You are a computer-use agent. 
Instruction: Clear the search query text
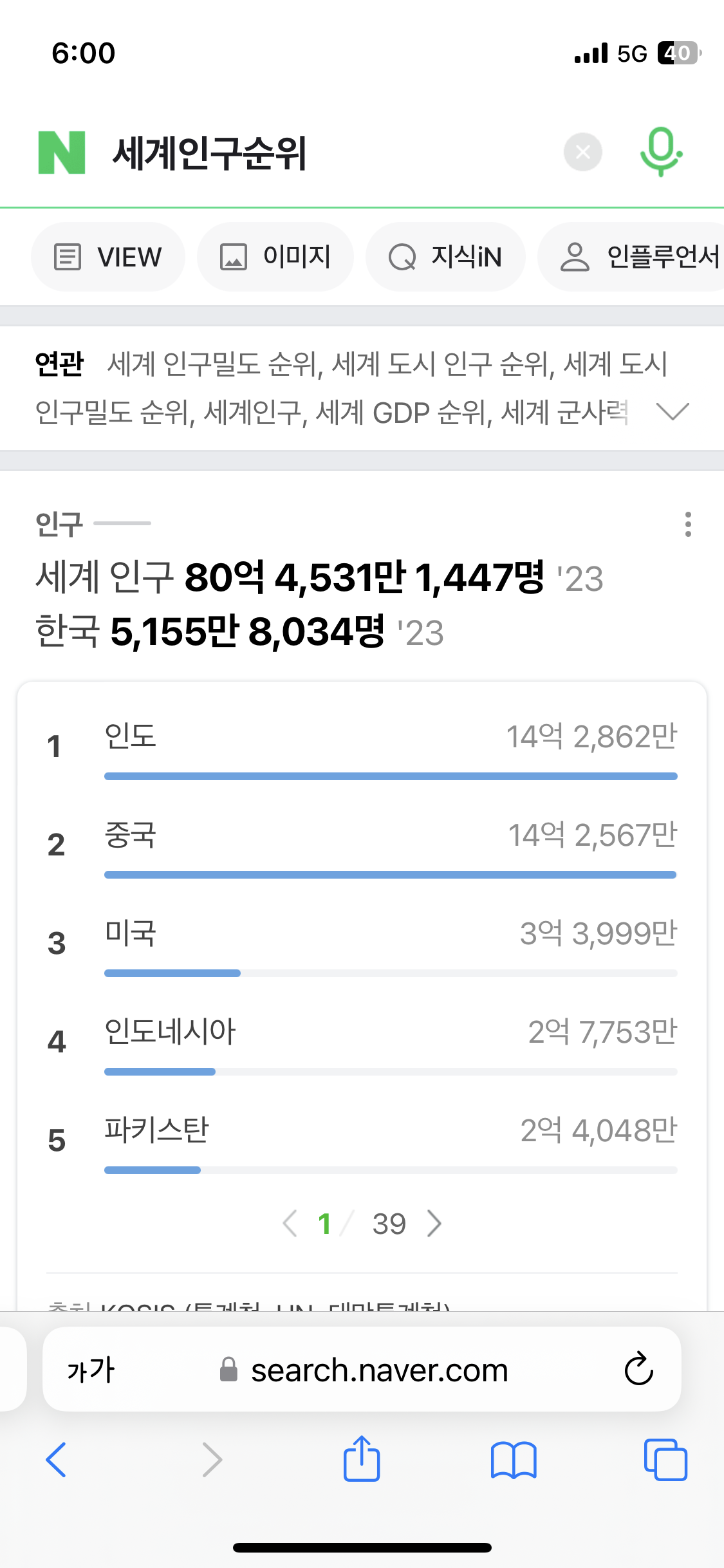pos(583,153)
